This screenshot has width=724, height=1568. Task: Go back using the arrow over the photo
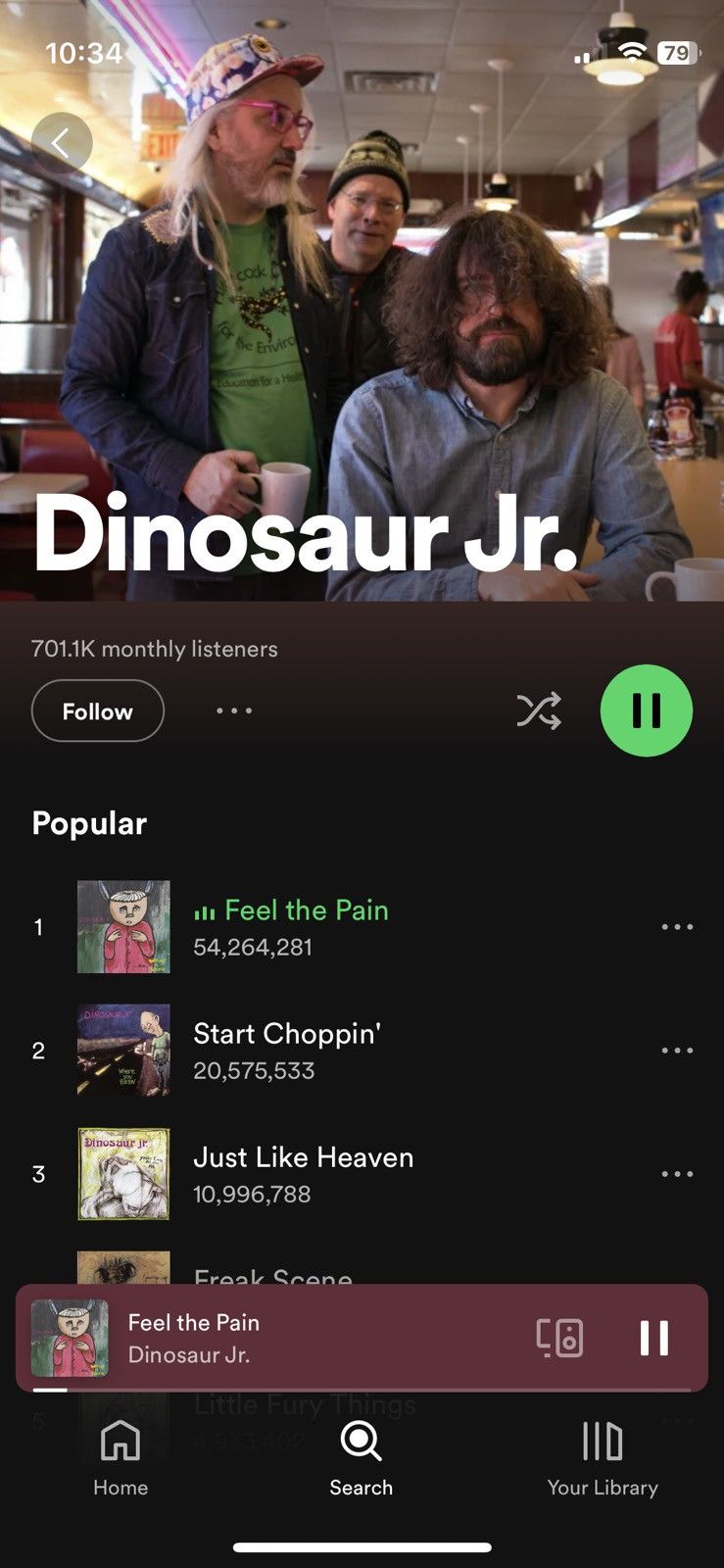pos(62,143)
